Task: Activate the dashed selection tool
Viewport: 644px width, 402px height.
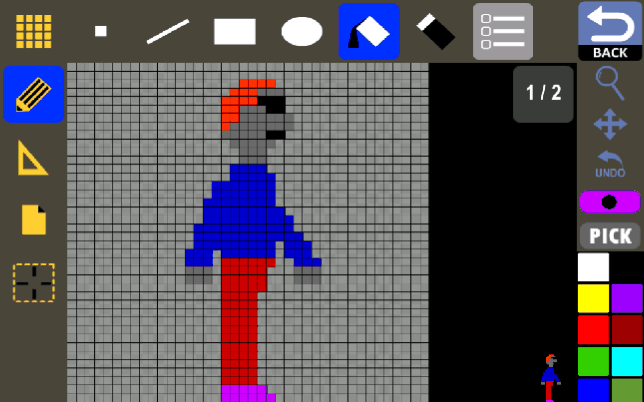Action: 34,282
